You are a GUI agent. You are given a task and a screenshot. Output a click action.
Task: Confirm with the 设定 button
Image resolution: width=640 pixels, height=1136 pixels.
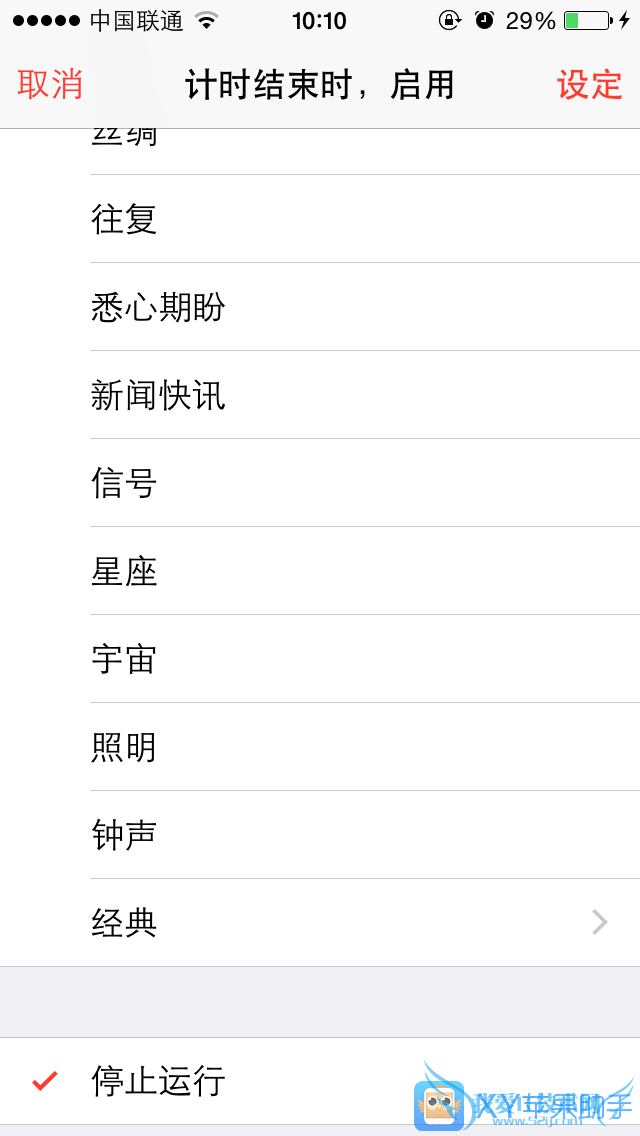pos(589,86)
